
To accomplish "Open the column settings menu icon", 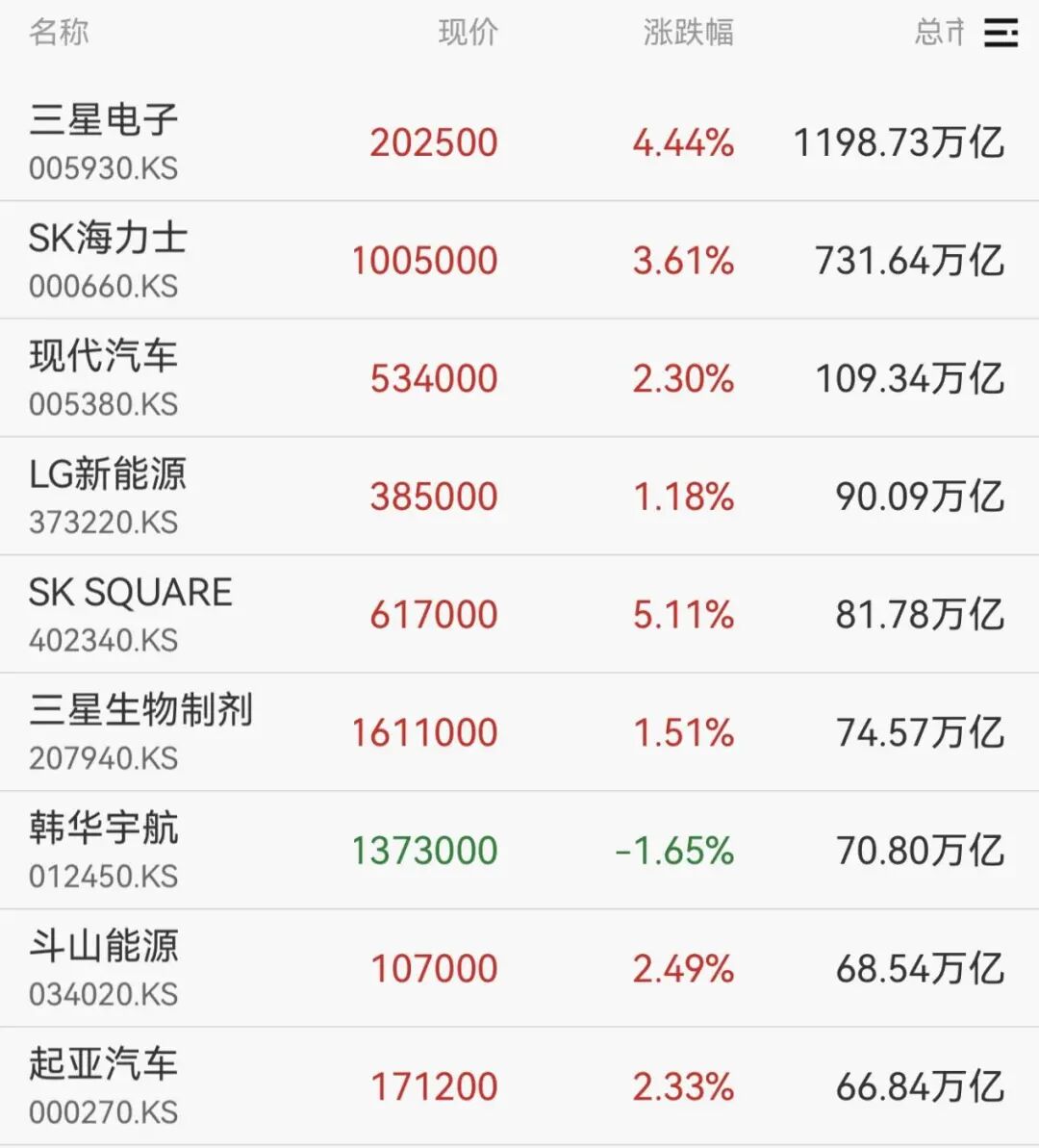I will tap(1001, 33).
